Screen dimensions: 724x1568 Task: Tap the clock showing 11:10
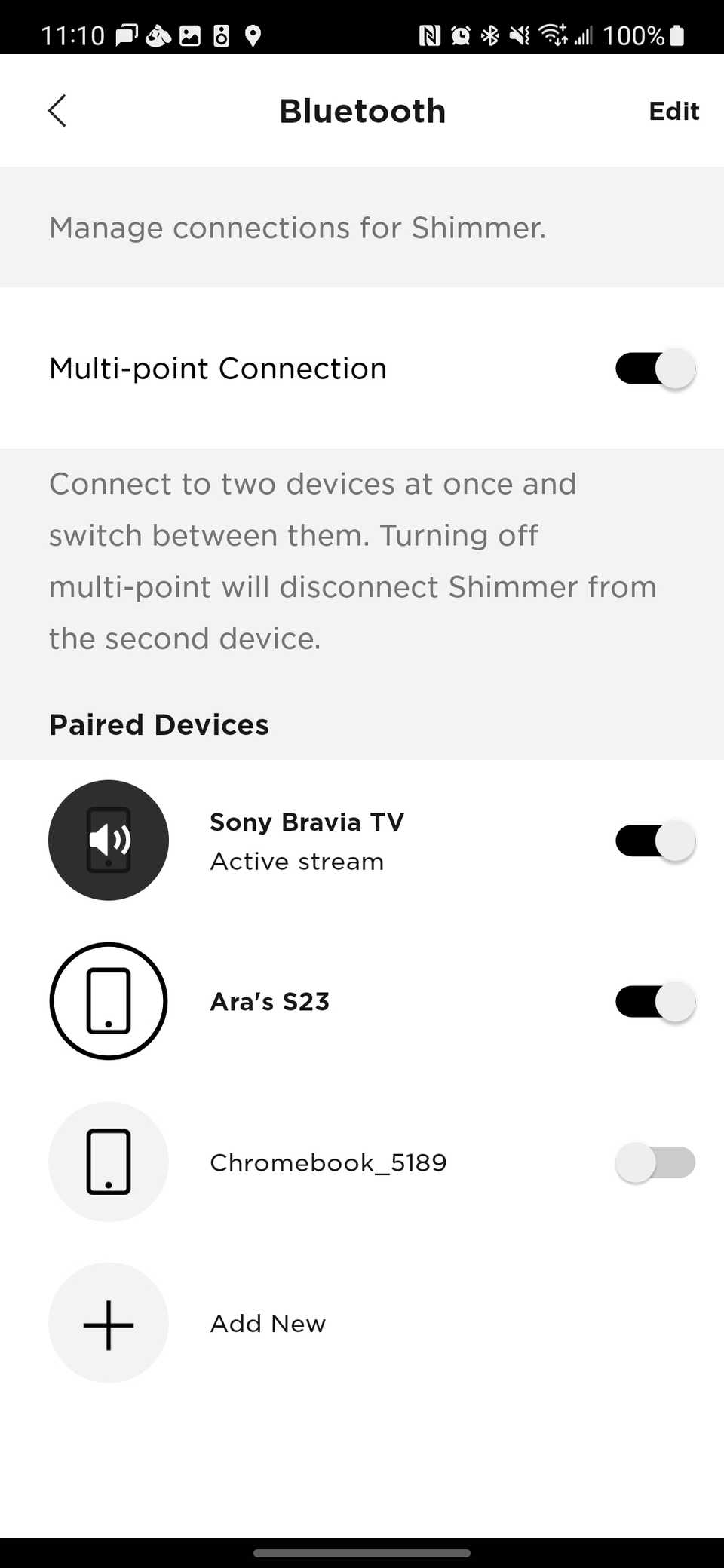pos(72,35)
